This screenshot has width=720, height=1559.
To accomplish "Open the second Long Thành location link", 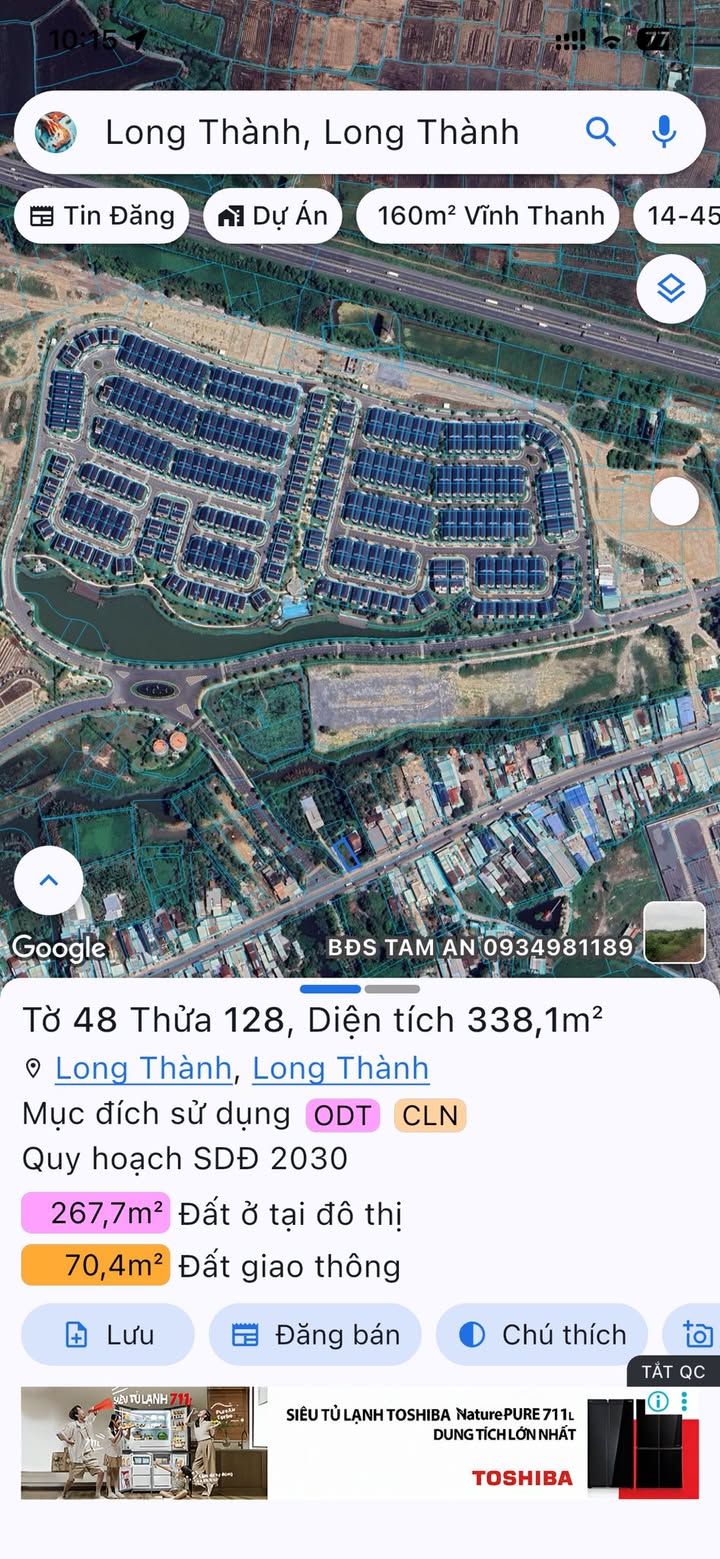I will (340, 1068).
